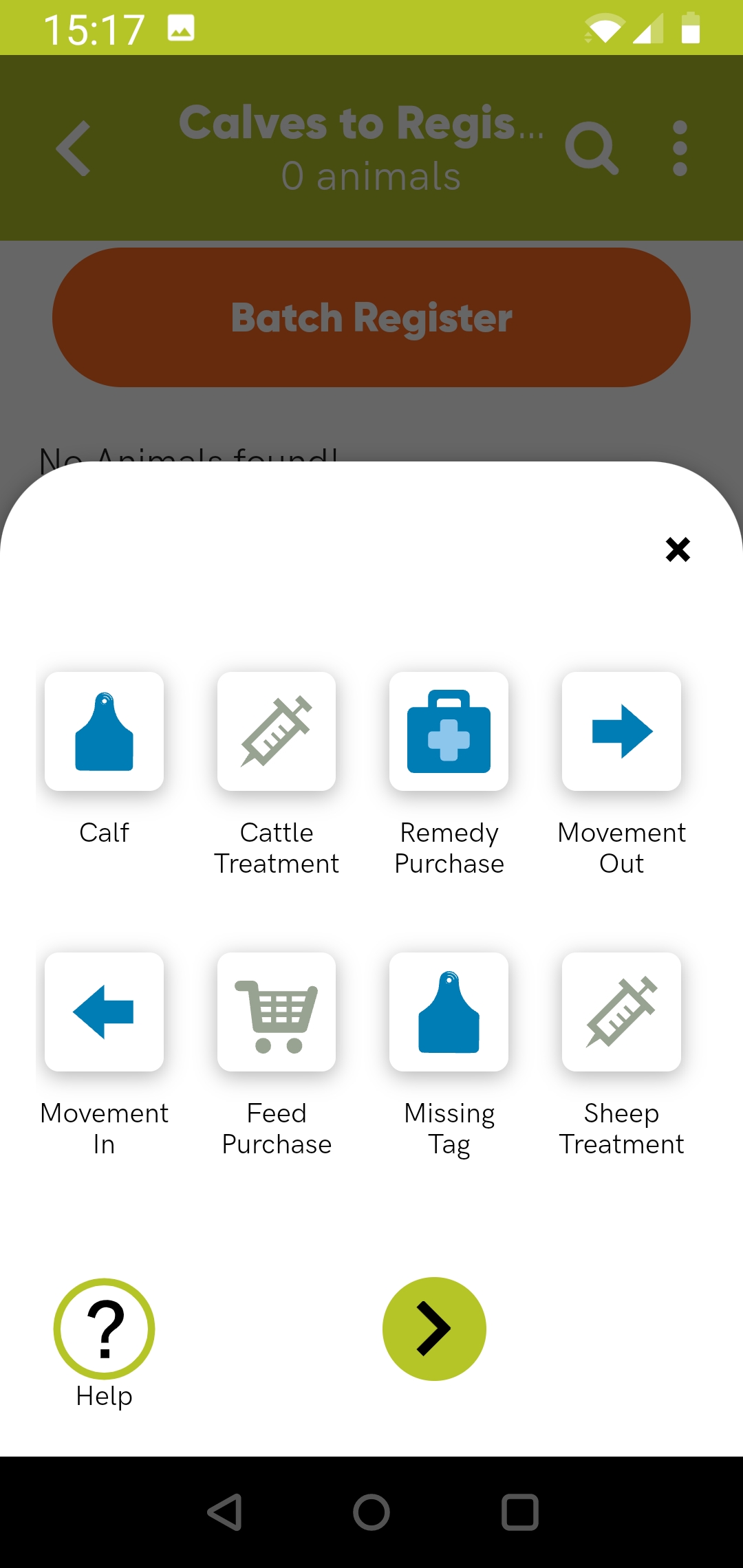Go to next page of actions
The height and width of the screenshot is (1568, 743).
tap(434, 1329)
